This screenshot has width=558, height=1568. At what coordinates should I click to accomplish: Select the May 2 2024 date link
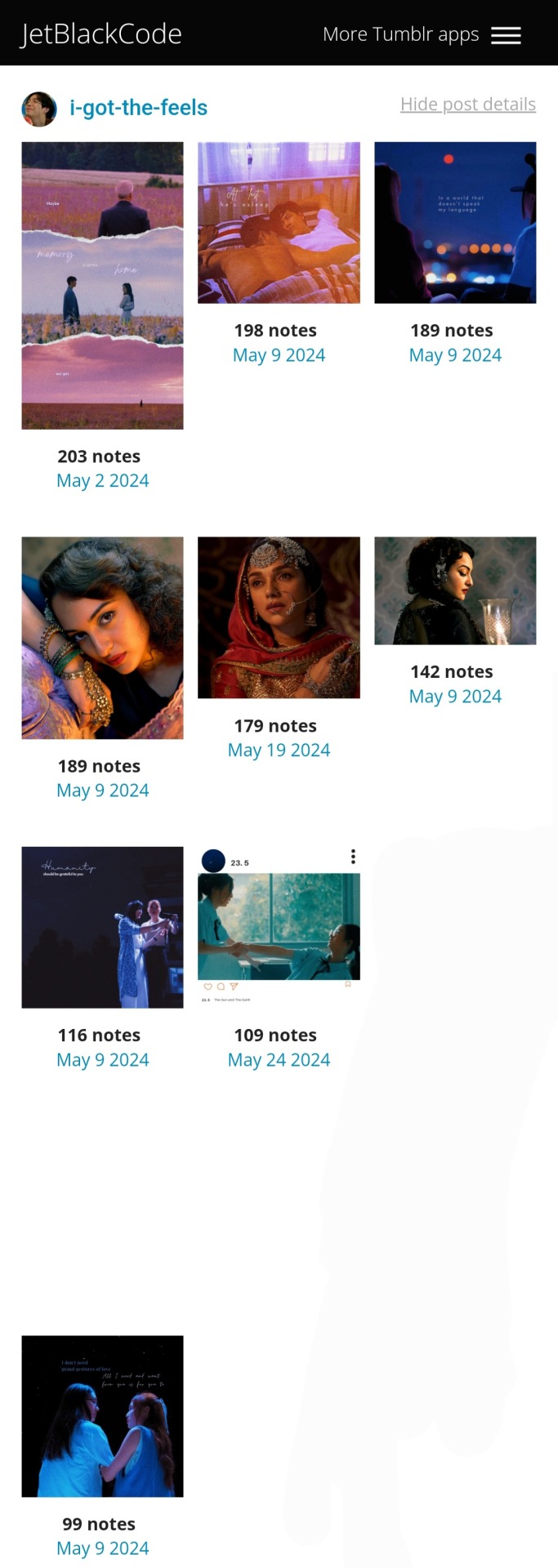click(103, 481)
